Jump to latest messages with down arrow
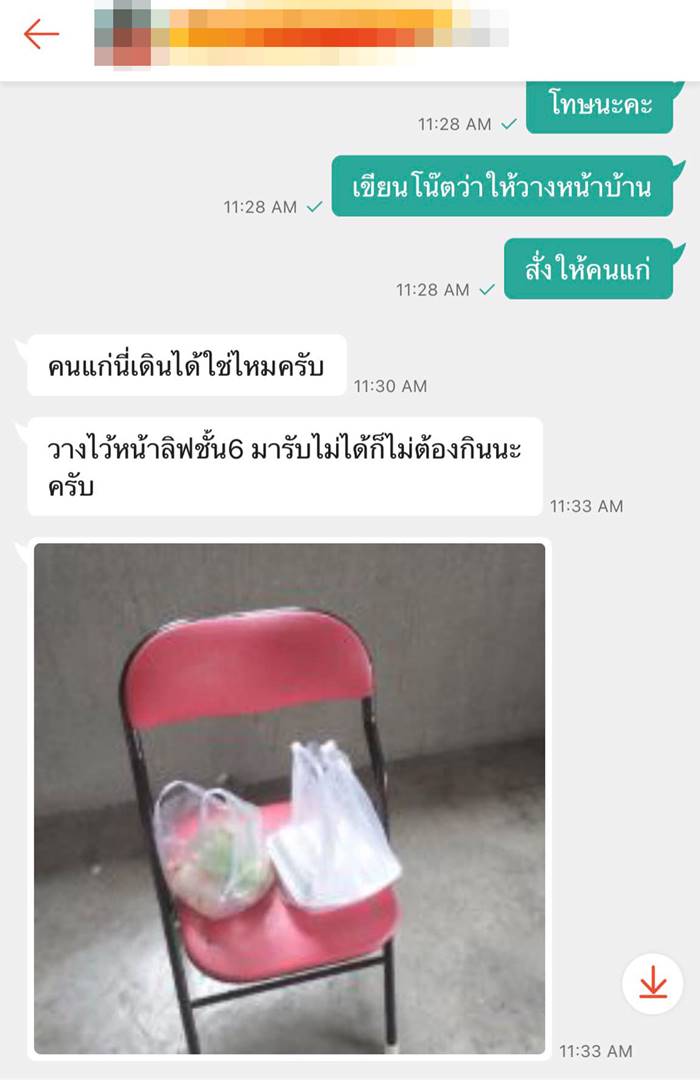This screenshot has width=700, height=1080. (x=653, y=983)
